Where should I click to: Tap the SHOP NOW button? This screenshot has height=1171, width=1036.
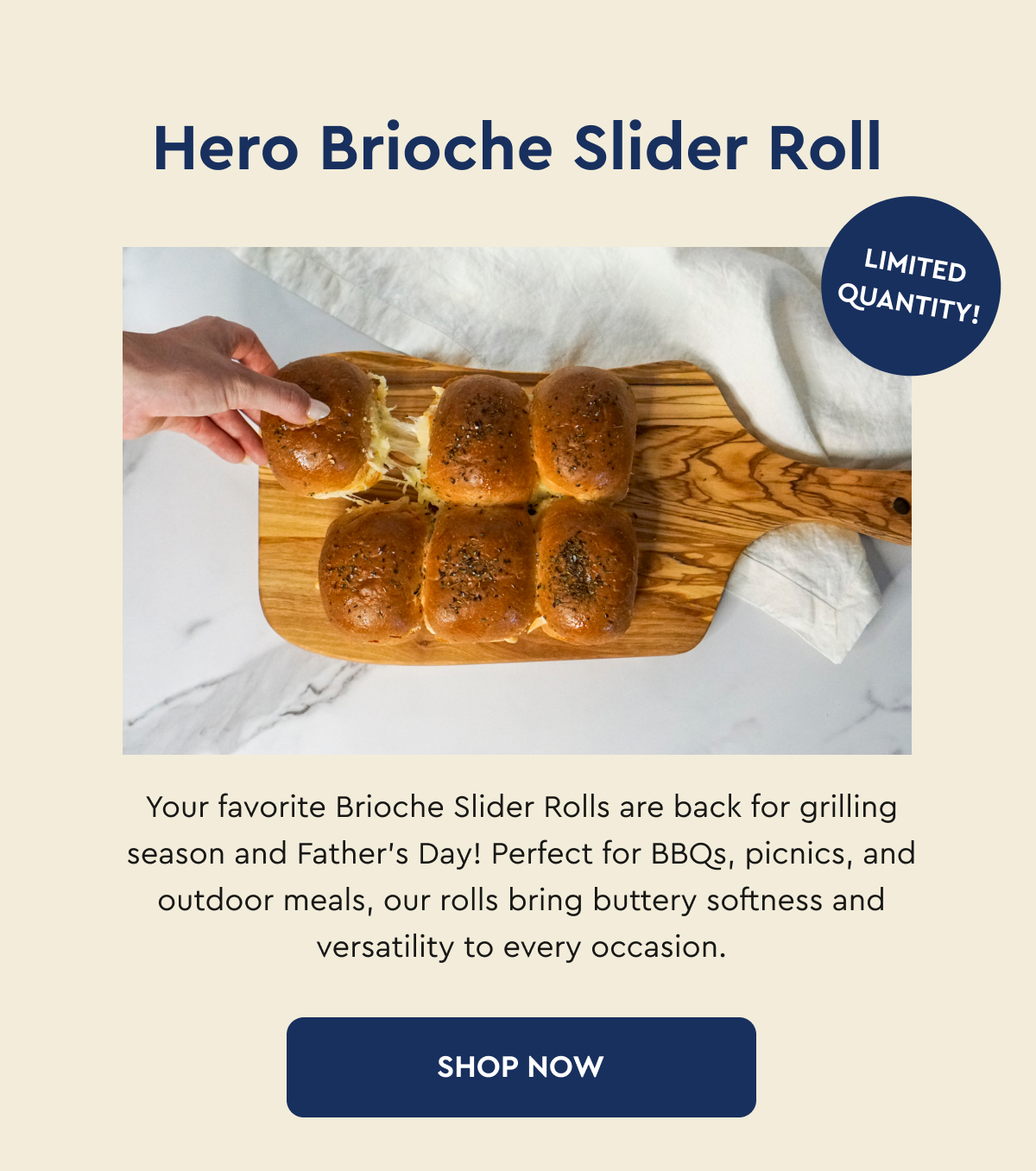click(521, 1067)
